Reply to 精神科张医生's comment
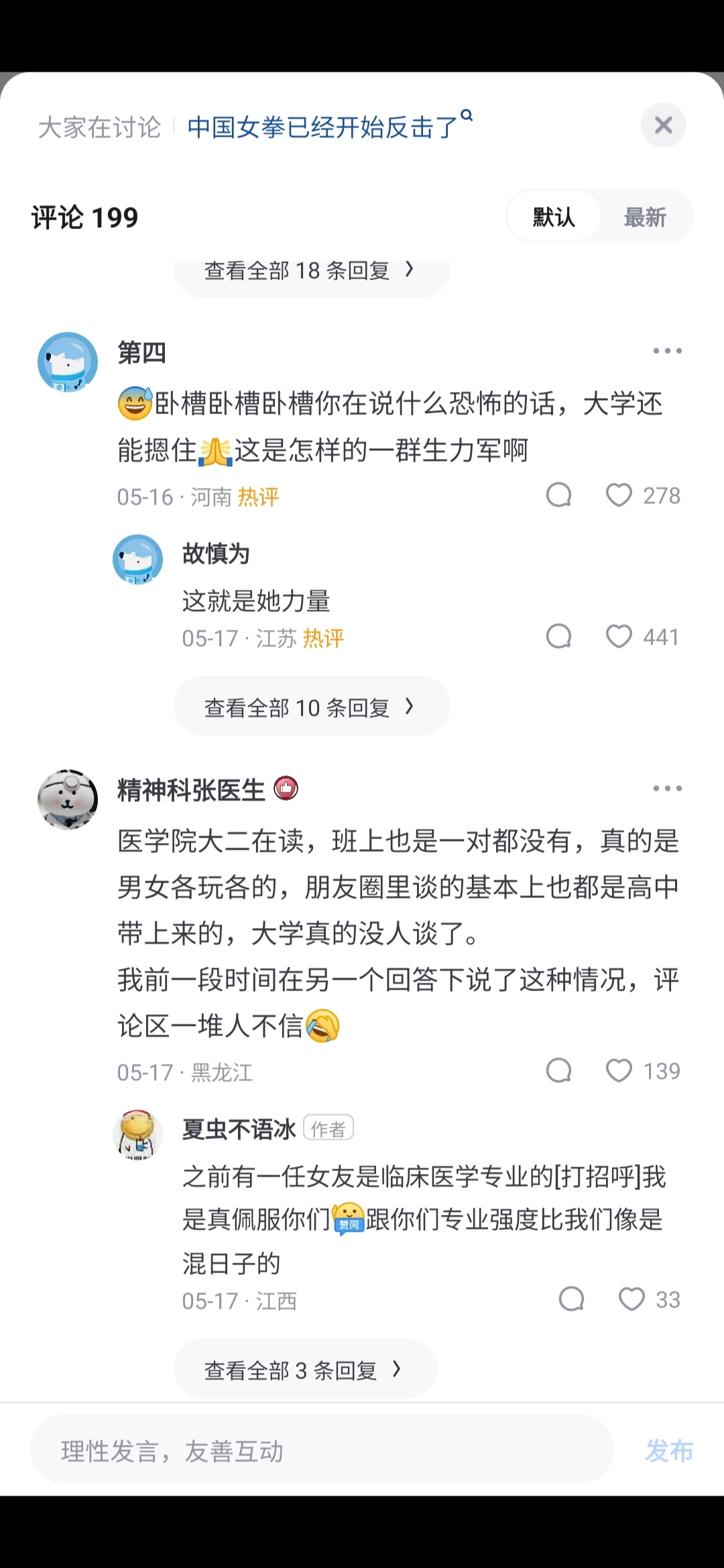The width and height of the screenshot is (724, 1568). click(559, 1071)
